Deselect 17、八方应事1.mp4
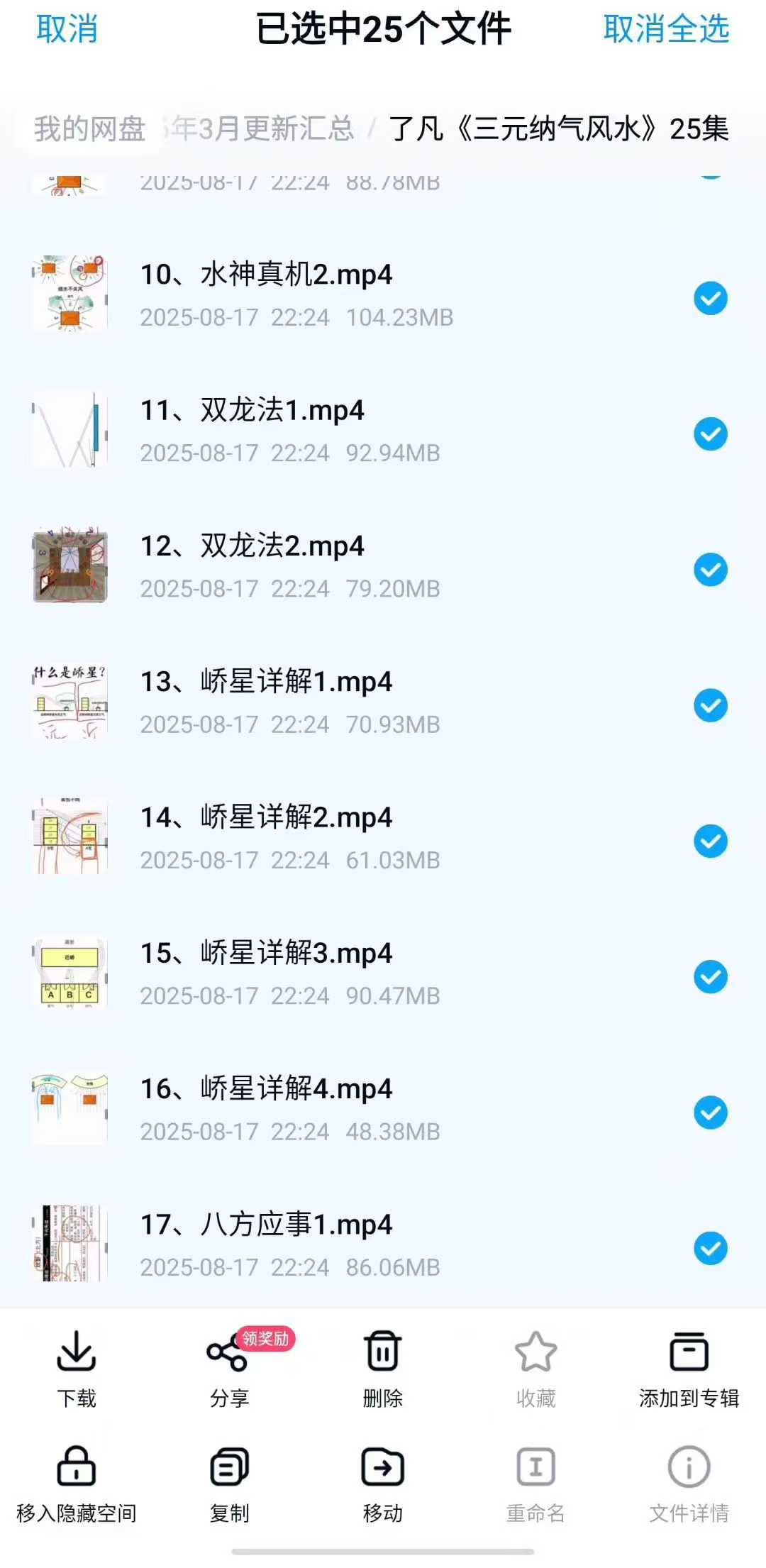 710,1249
